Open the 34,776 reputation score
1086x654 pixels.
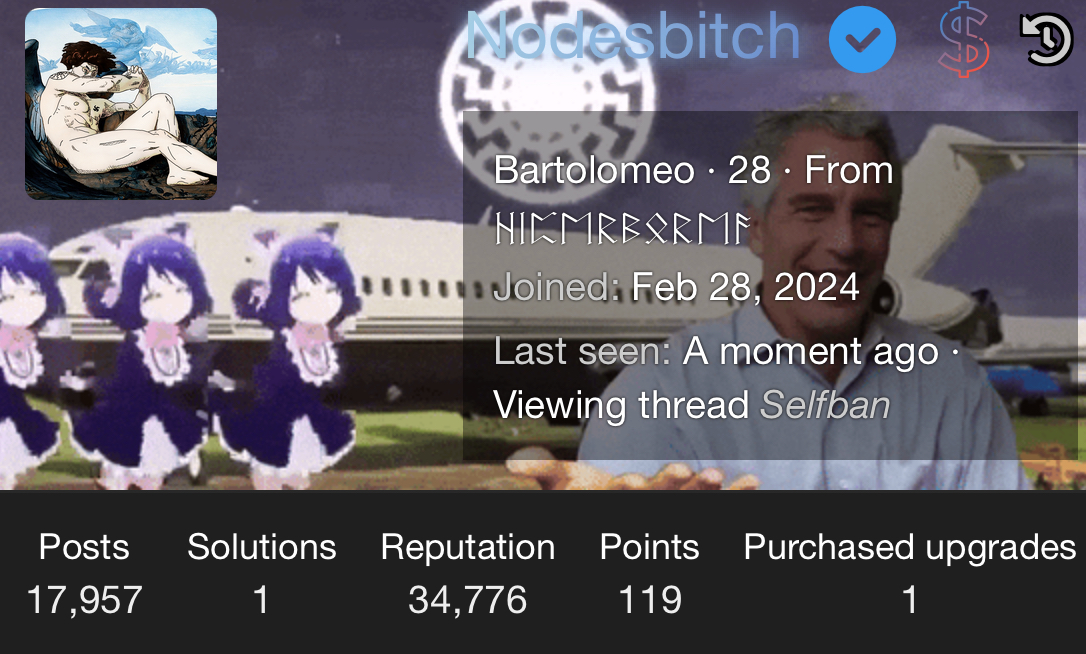tap(467, 599)
